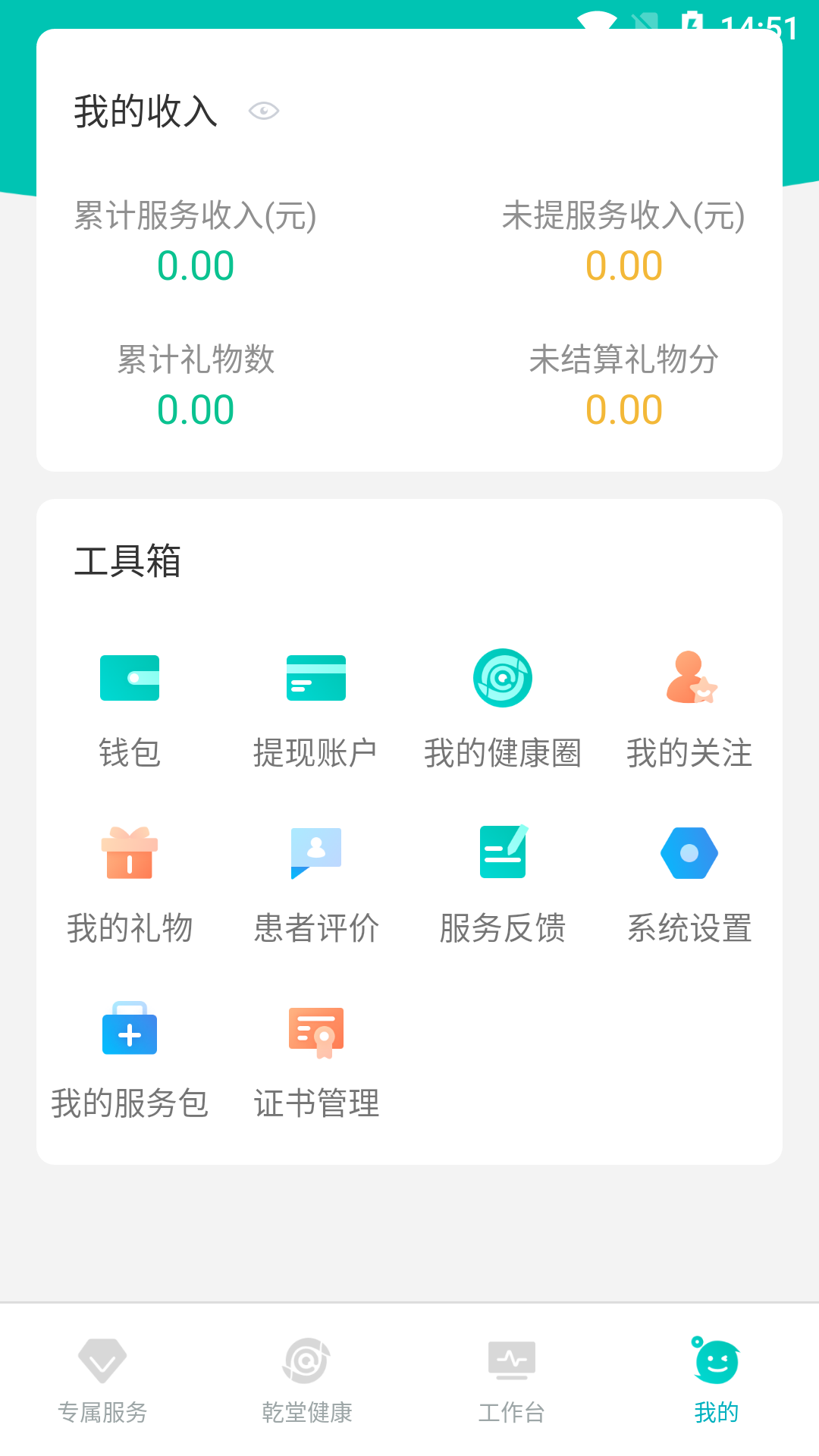This screenshot has height=1456, width=819.
Task: Open the 我的礼物 gift icon
Action: 129,852
